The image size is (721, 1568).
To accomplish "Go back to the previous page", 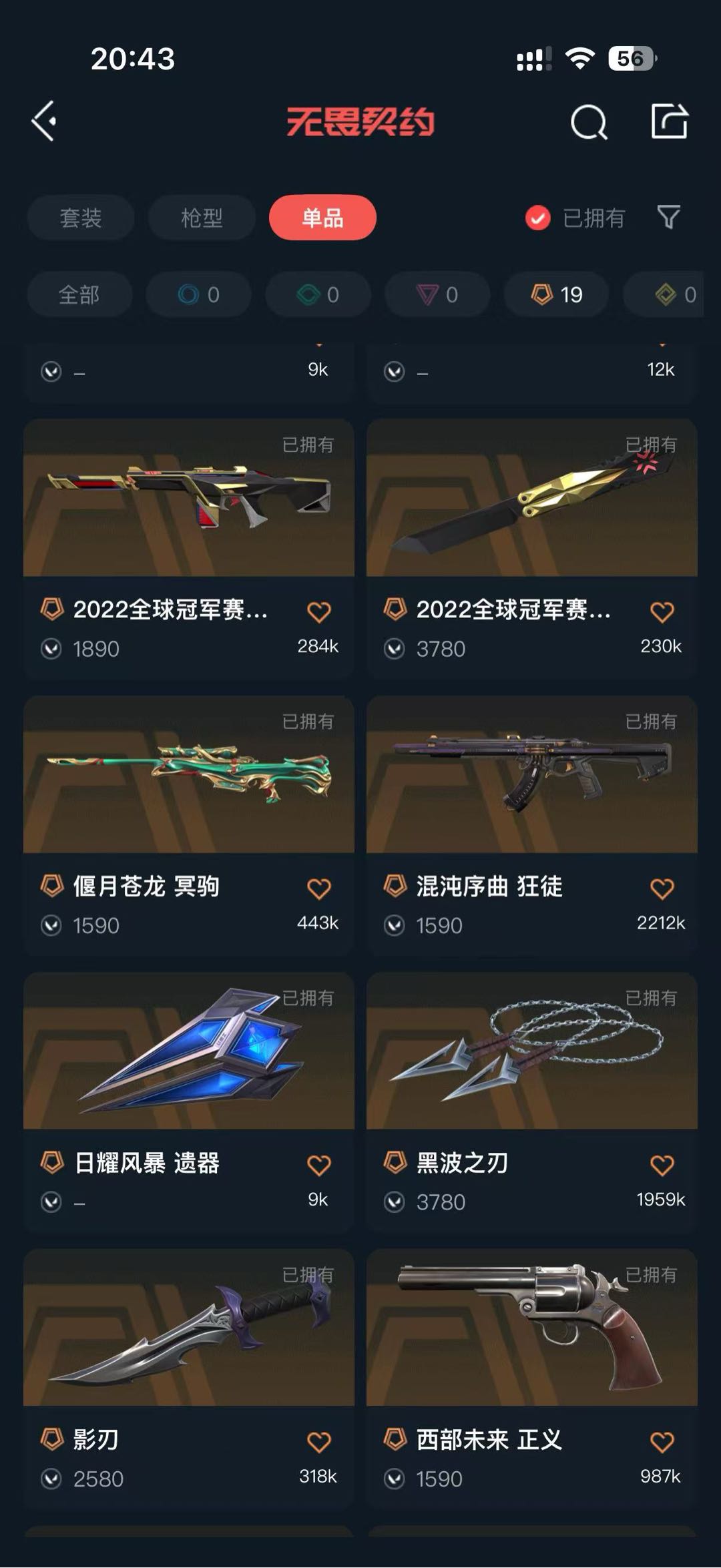I will [45, 121].
